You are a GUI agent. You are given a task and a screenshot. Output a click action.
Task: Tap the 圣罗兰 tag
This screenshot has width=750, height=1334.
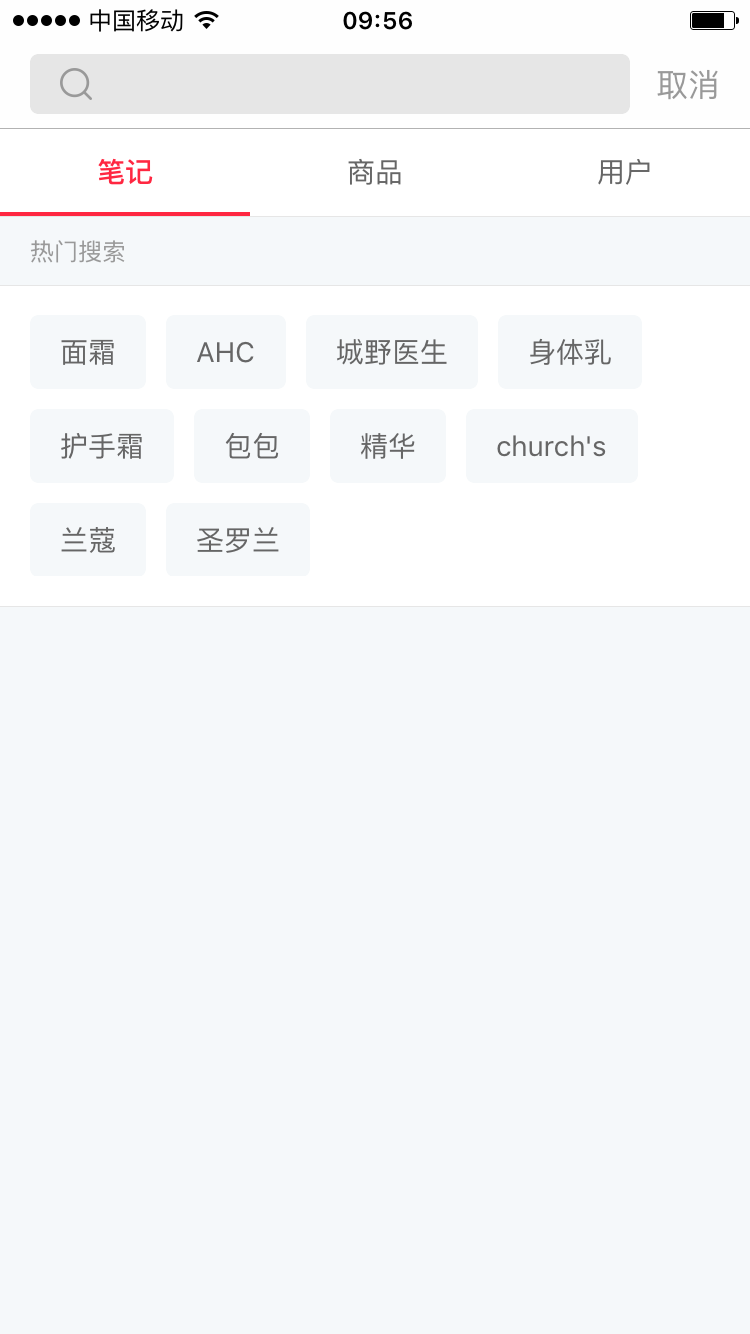coord(238,539)
